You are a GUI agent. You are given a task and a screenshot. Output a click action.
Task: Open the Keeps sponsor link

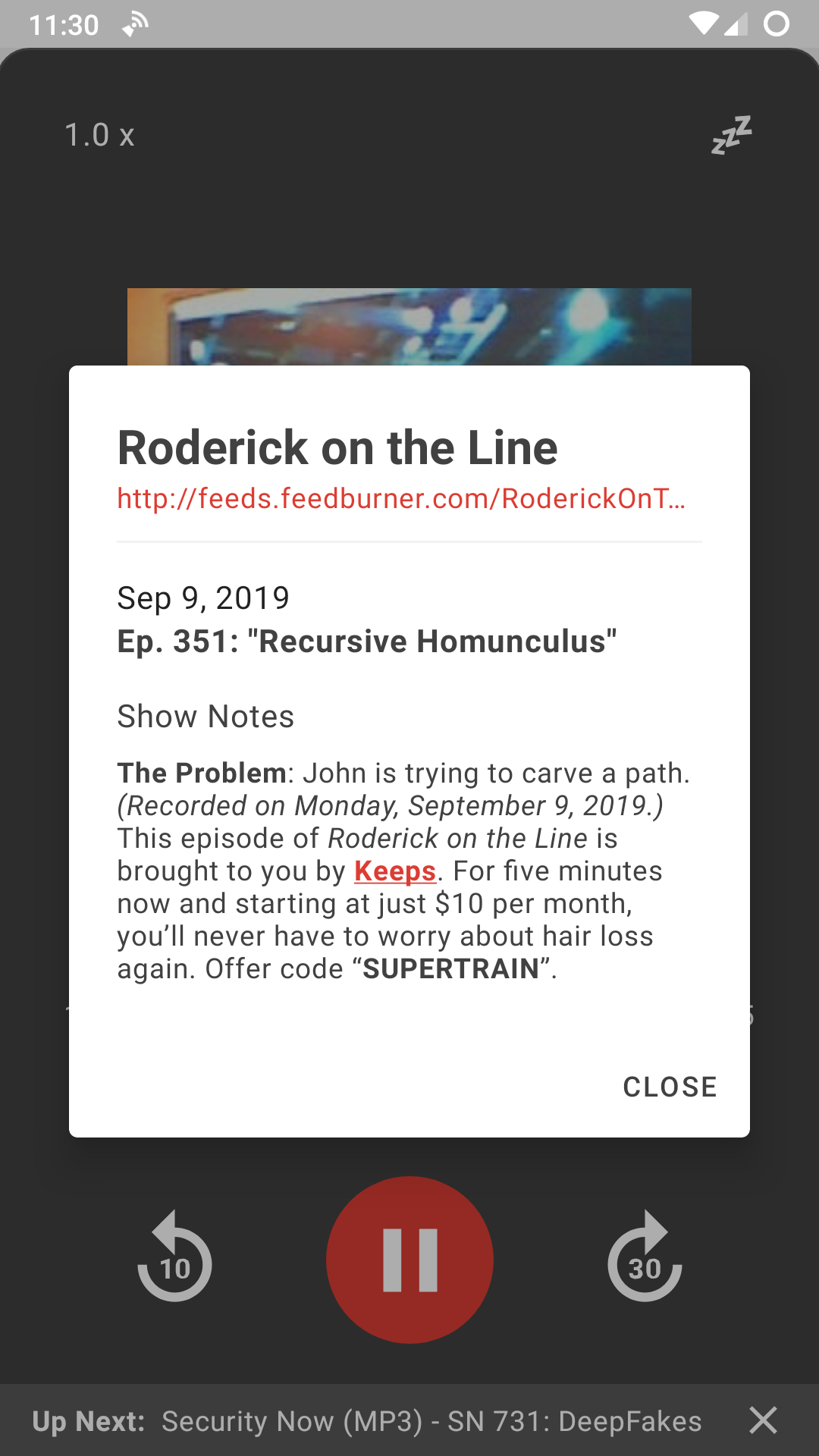pos(395,871)
